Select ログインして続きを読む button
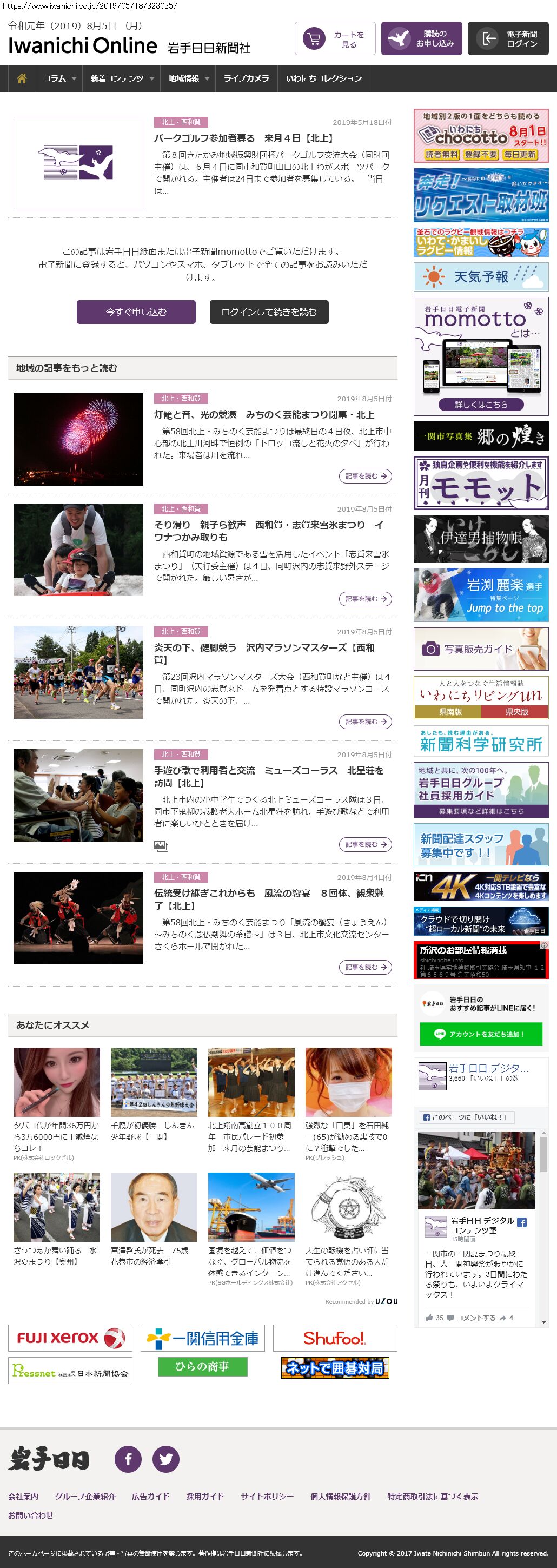Viewport: 557px width, 1568px height. point(269,312)
